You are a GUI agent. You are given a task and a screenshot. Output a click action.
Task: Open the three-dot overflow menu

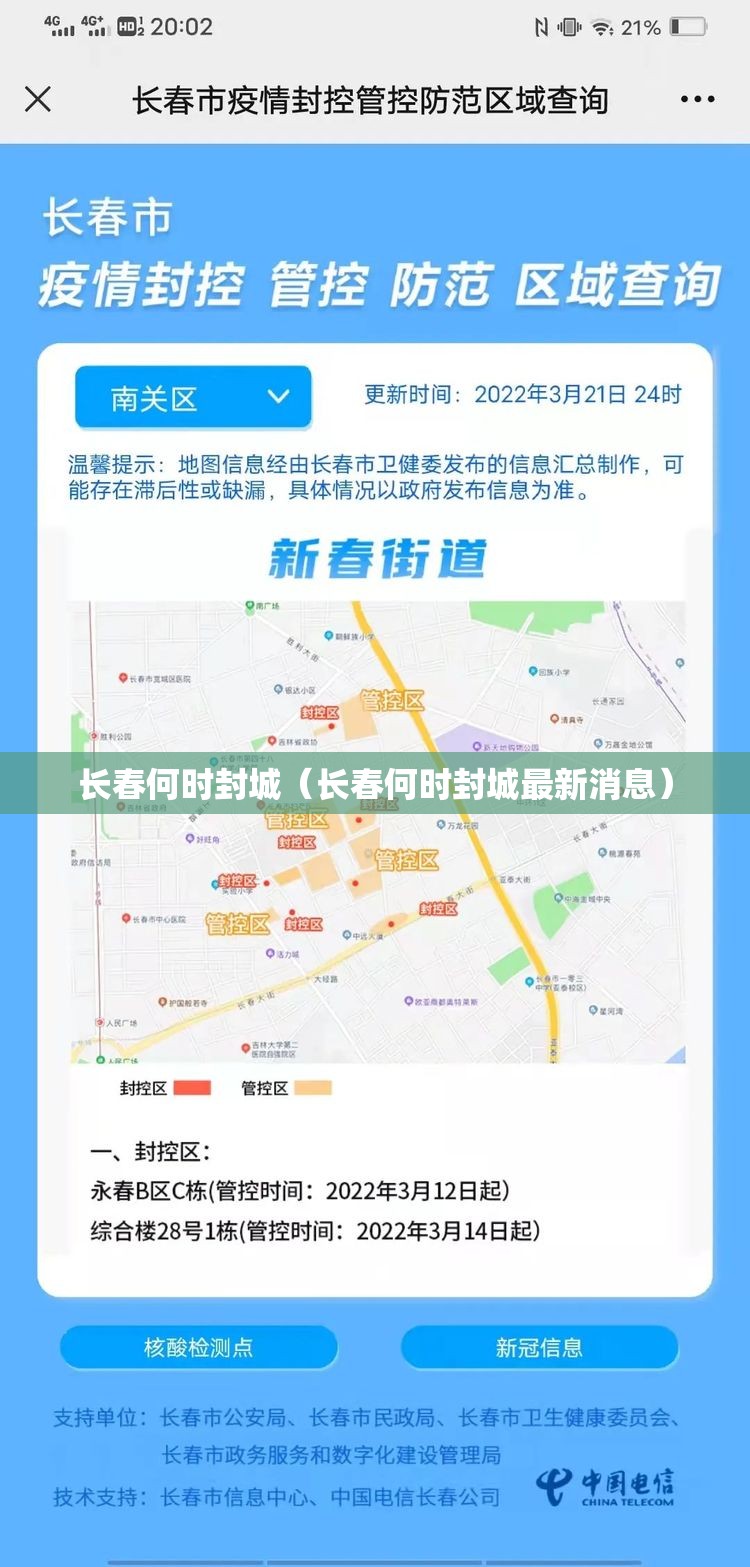pos(697,99)
